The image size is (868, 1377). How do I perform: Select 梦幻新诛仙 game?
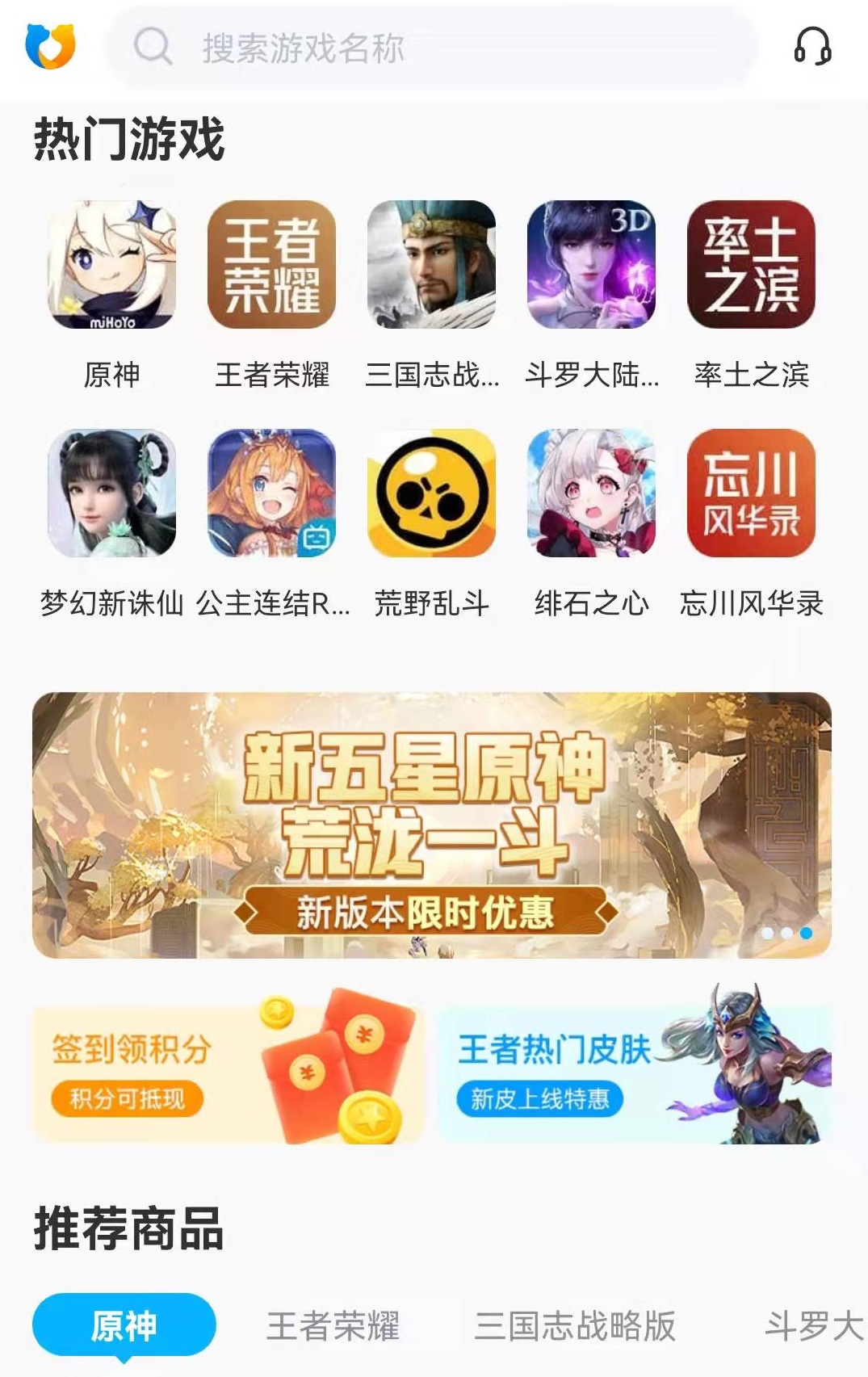click(111, 493)
